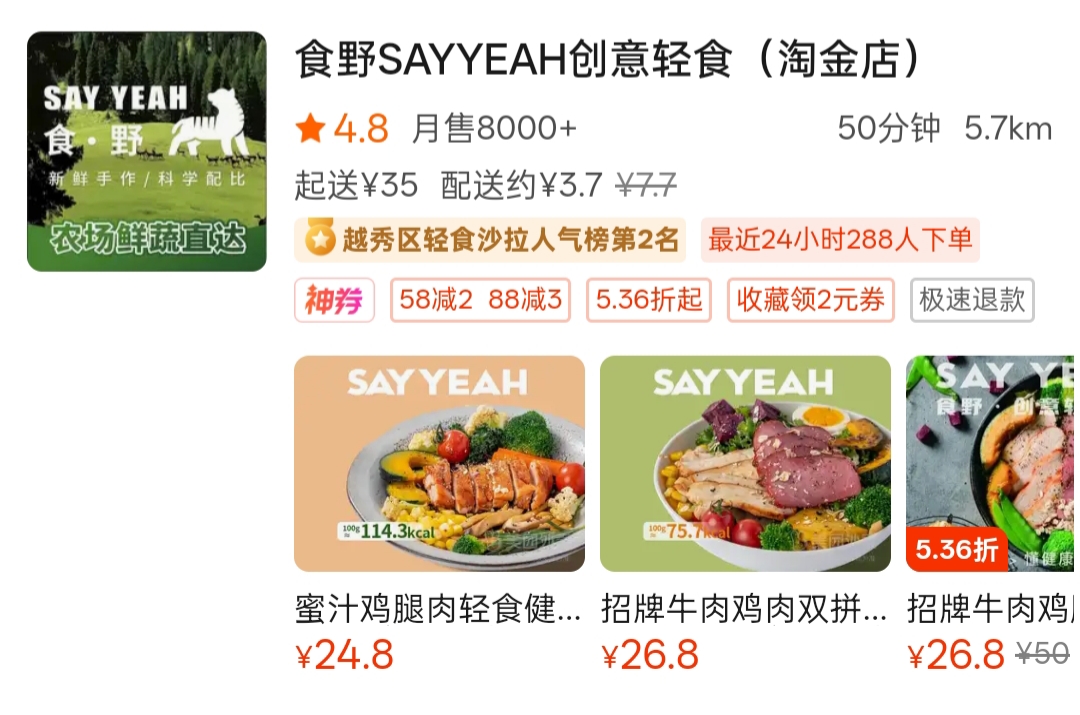Tap the 58减2 88减3 discount tag

tap(480, 301)
